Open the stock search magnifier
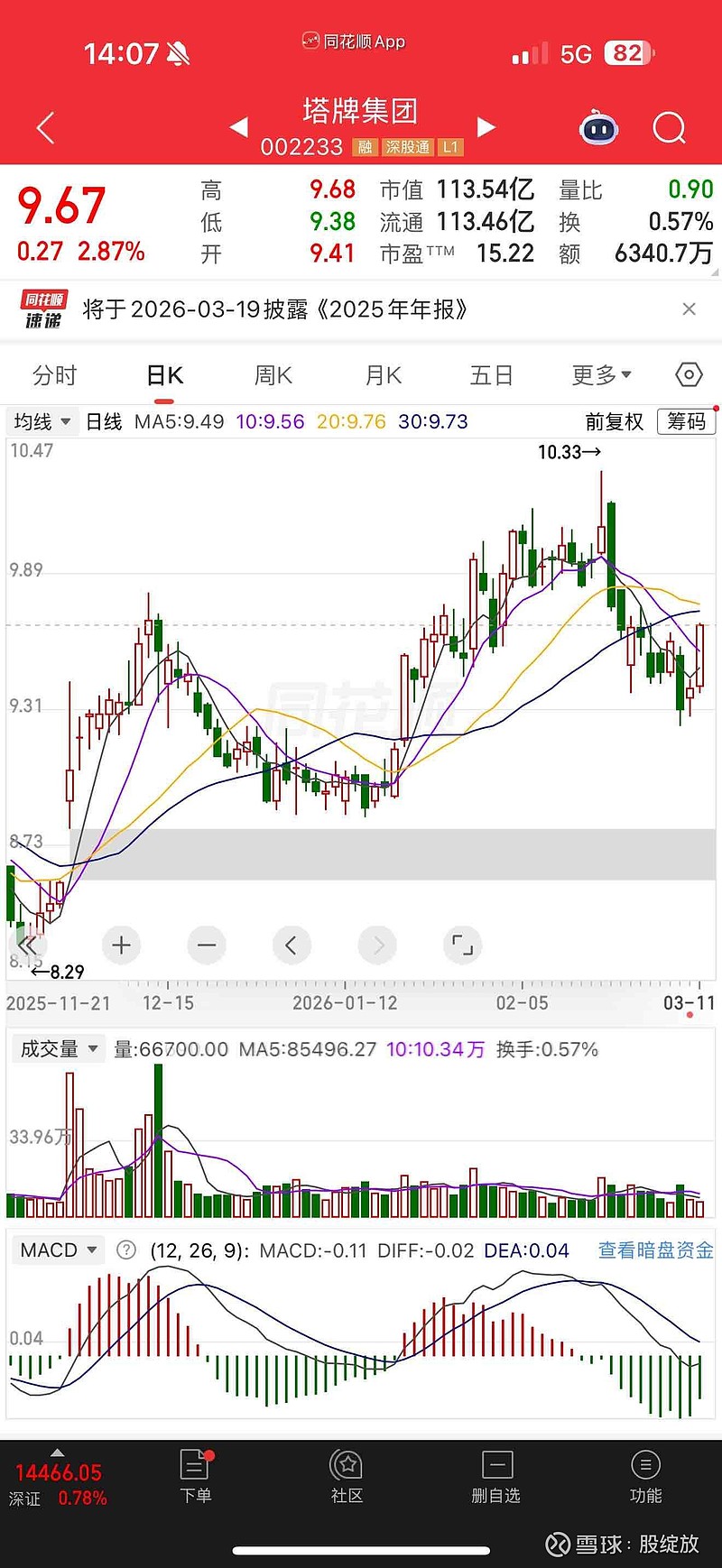 [669, 128]
